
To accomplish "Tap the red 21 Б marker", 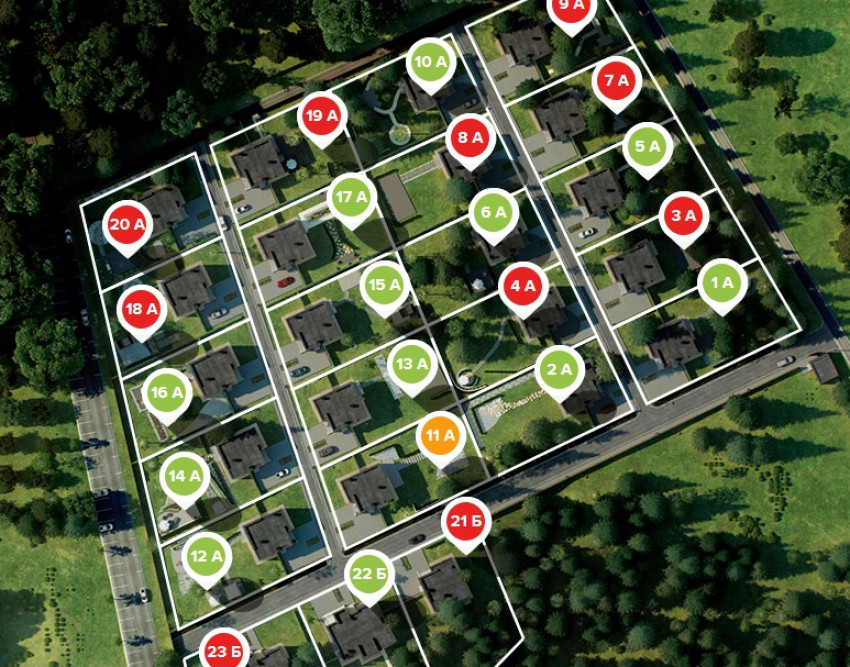I will (467, 522).
